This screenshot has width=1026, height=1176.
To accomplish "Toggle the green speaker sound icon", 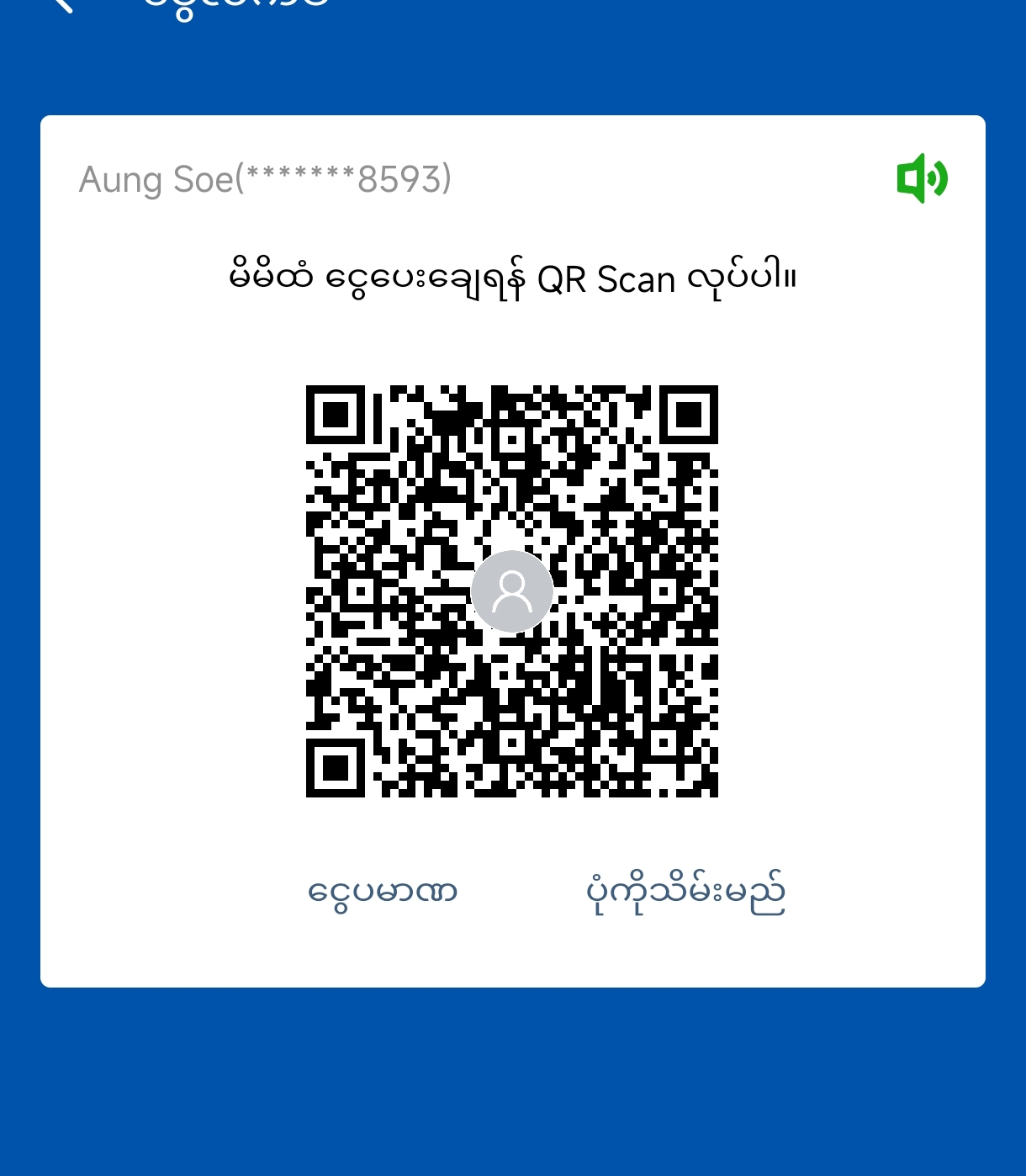I will pyautogui.click(x=922, y=178).
